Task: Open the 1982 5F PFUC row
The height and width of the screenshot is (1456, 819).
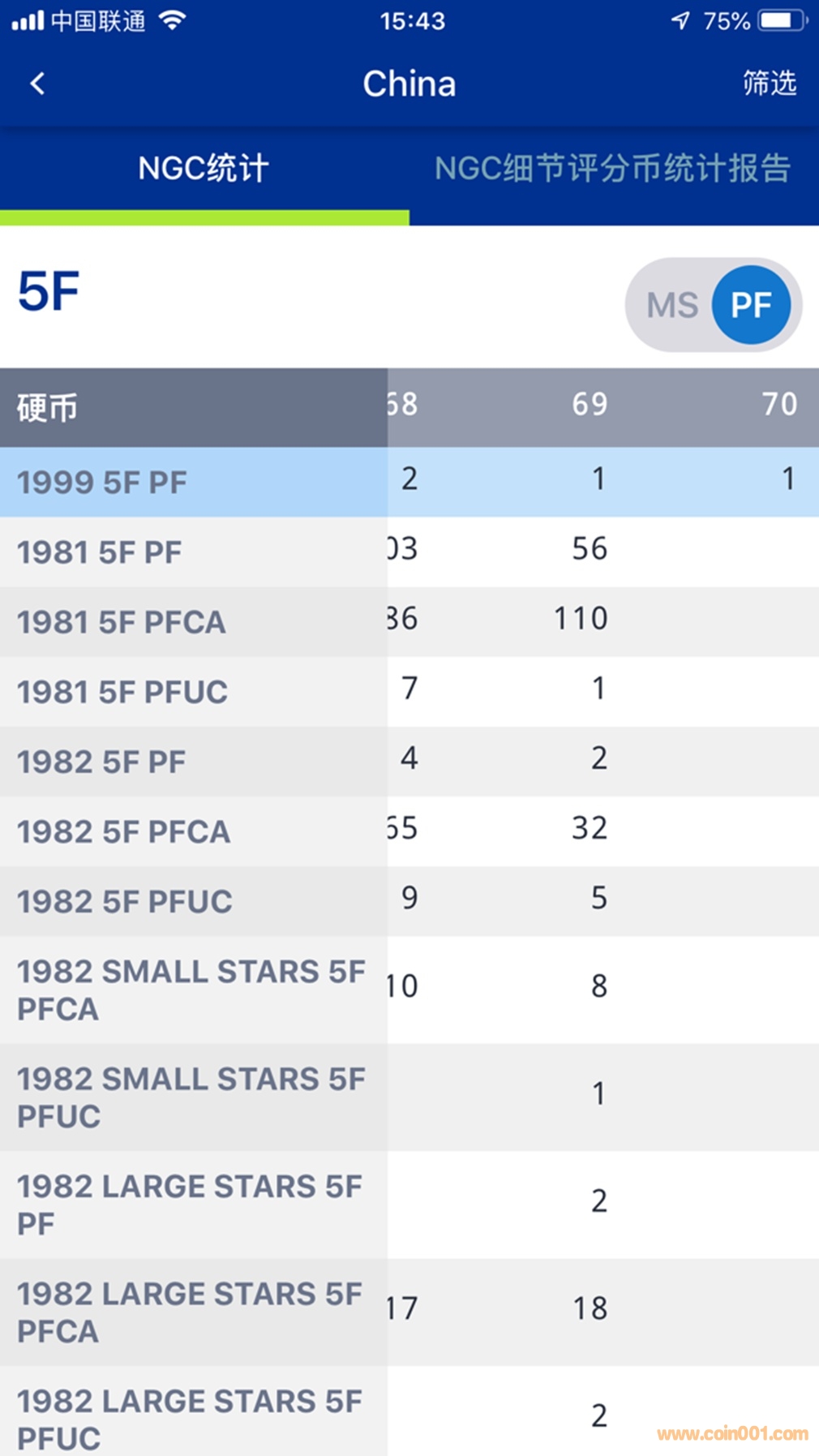Action: pyautogui.click(x=125, y=901)
